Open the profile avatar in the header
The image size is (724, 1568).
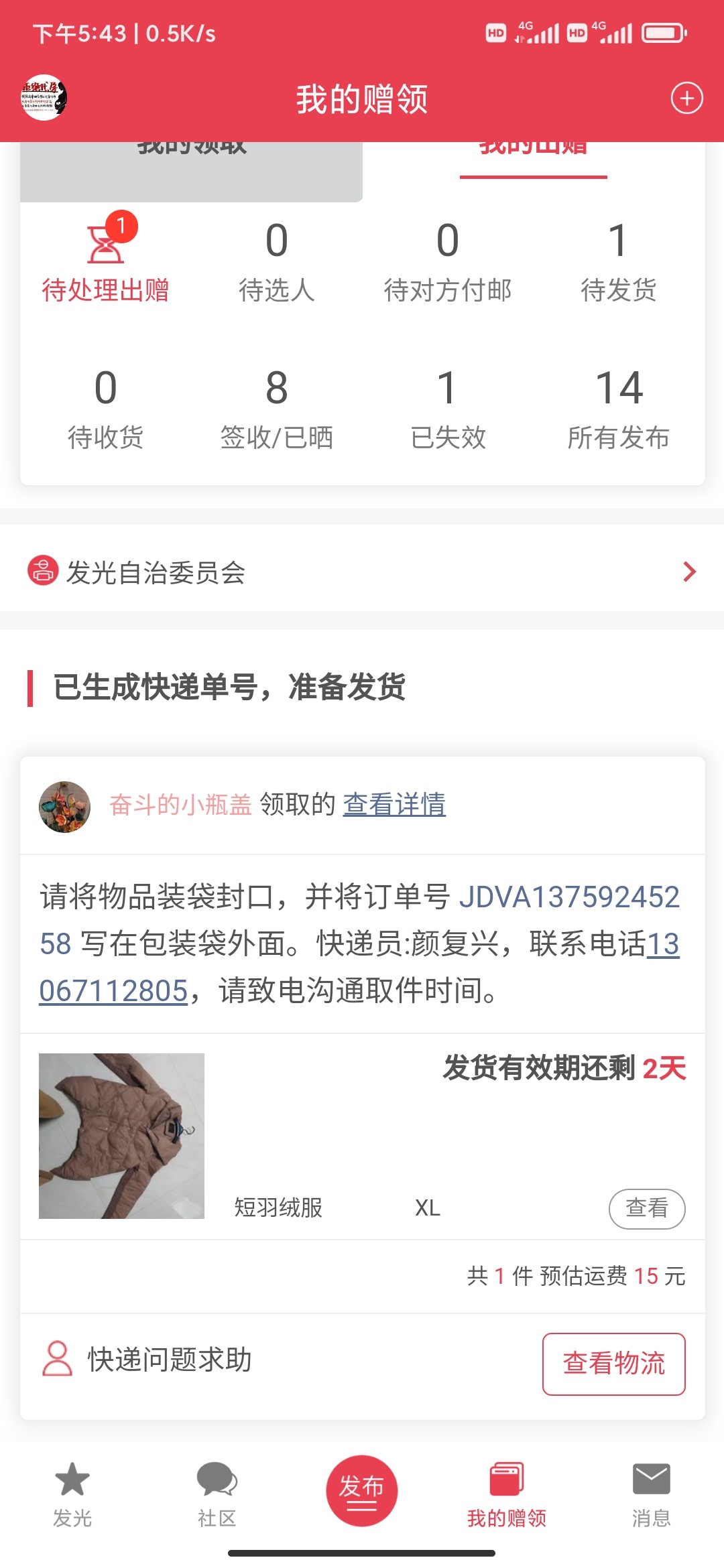click(44, 98)
